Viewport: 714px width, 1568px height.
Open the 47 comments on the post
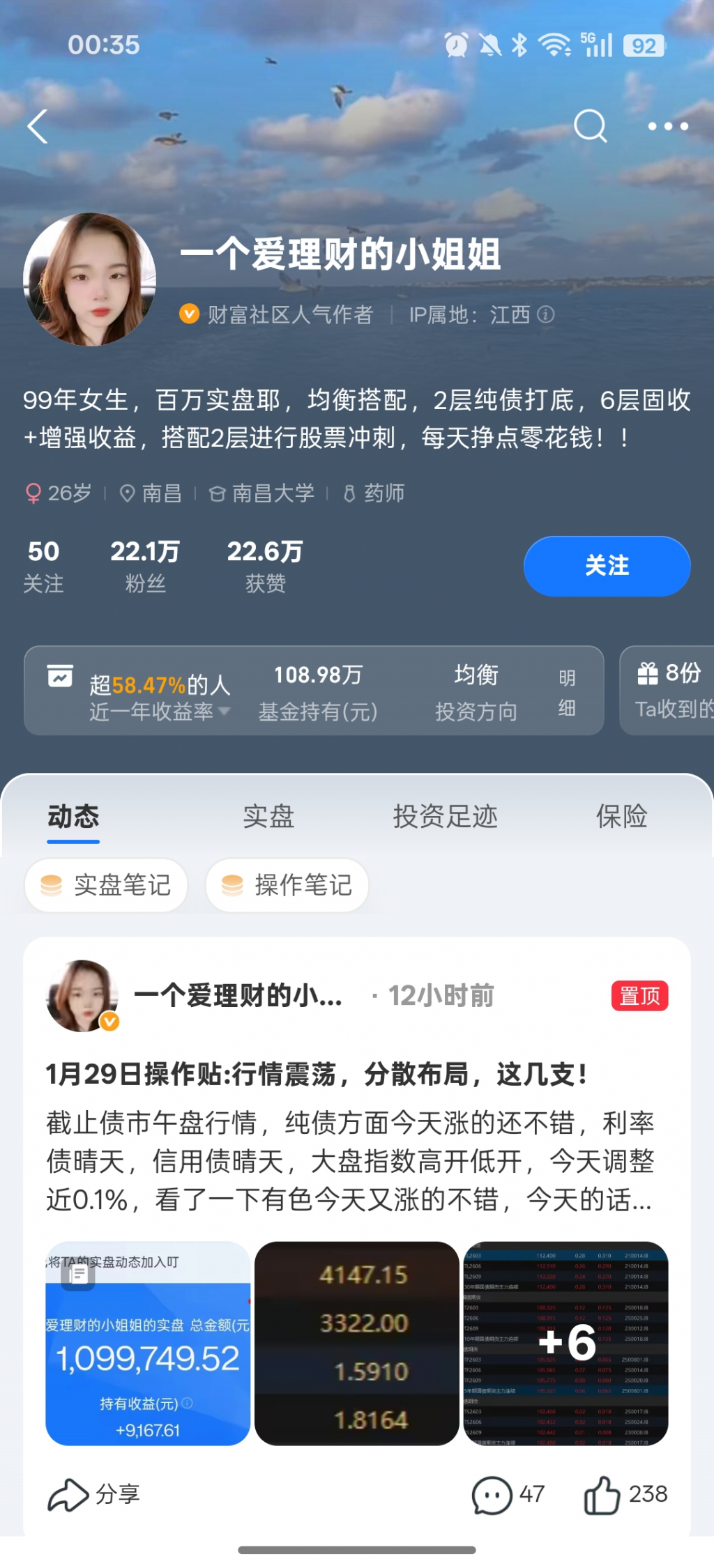click(508, 1494)
